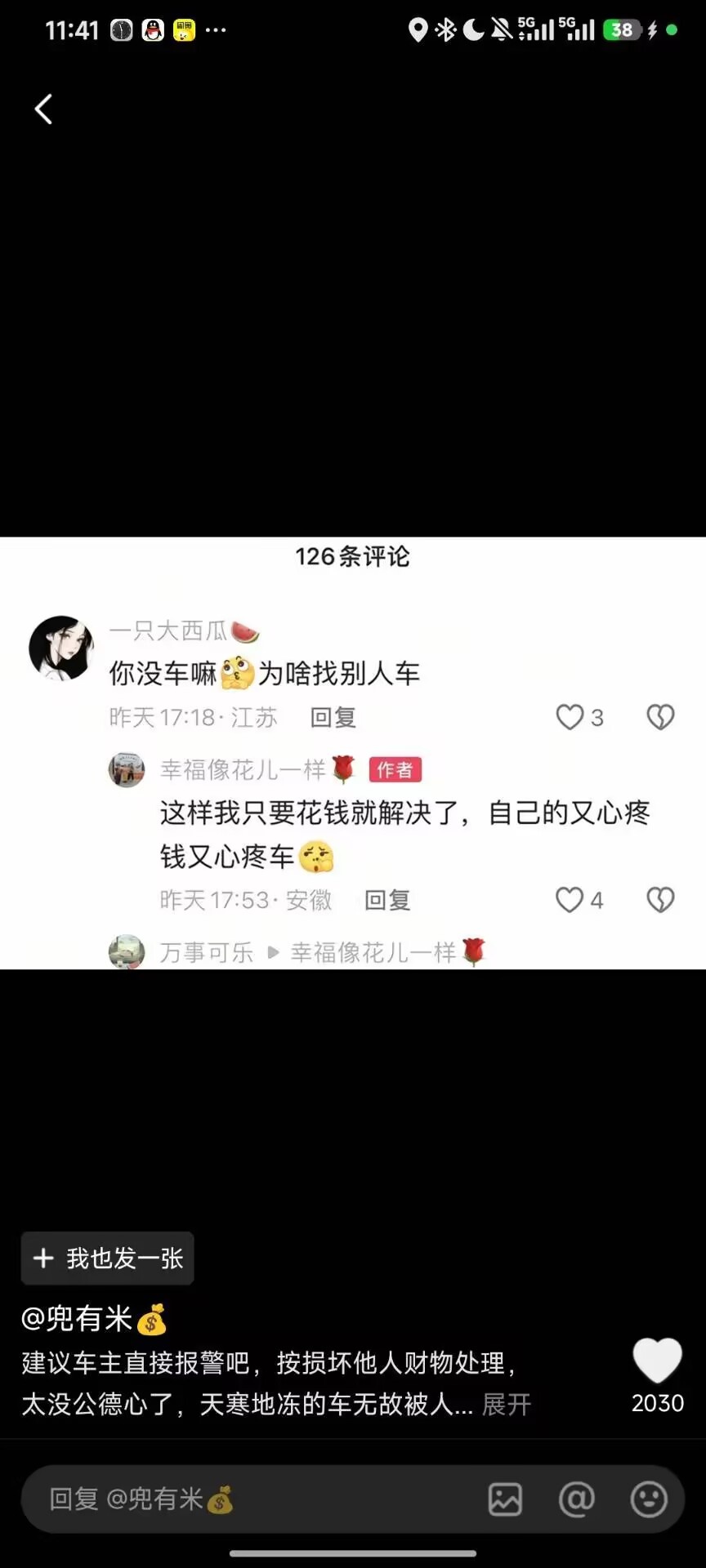706x1568 pixels.
Task: Like the comment with 2030 likes
Action: pyautogui.click(x=657, y=1361)
